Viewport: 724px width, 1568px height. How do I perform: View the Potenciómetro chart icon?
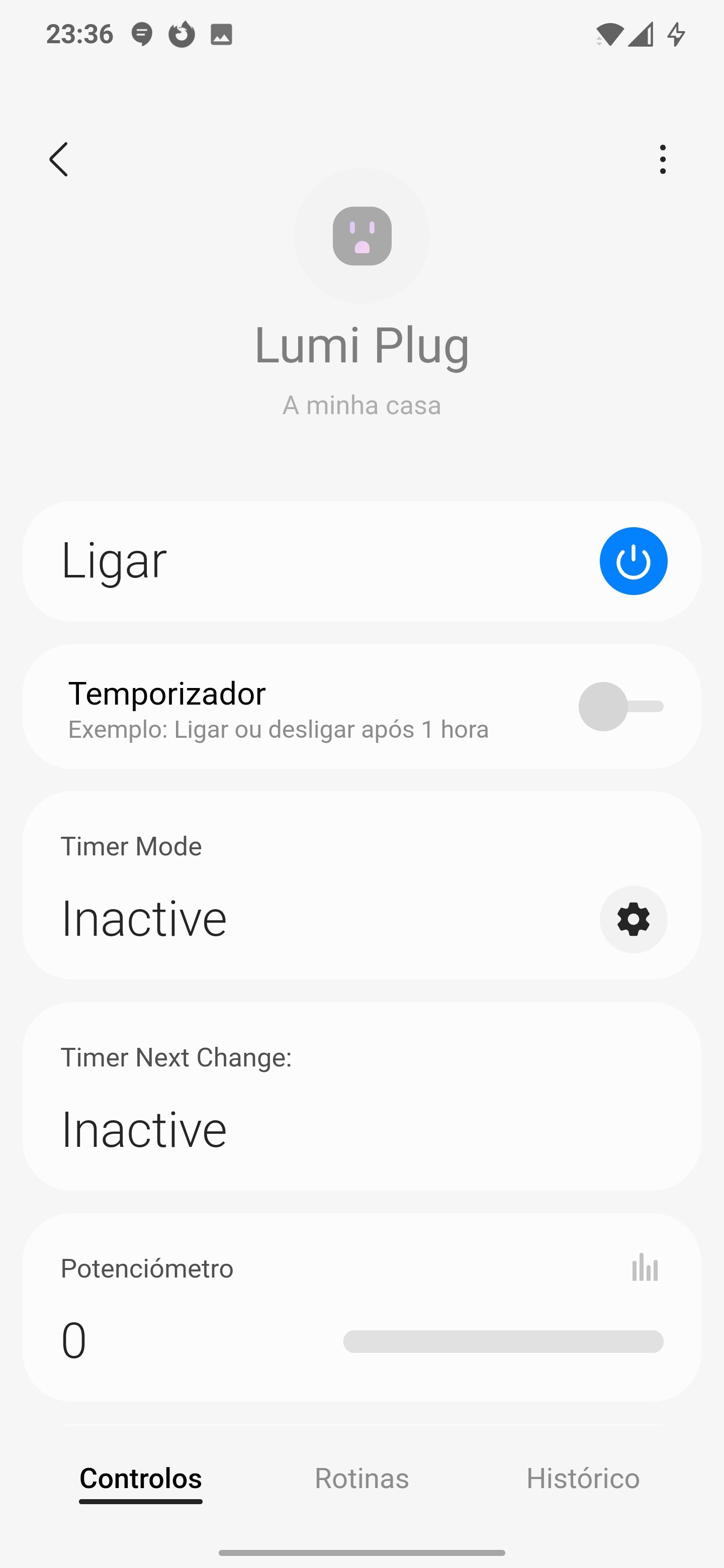click(645, 1268)
